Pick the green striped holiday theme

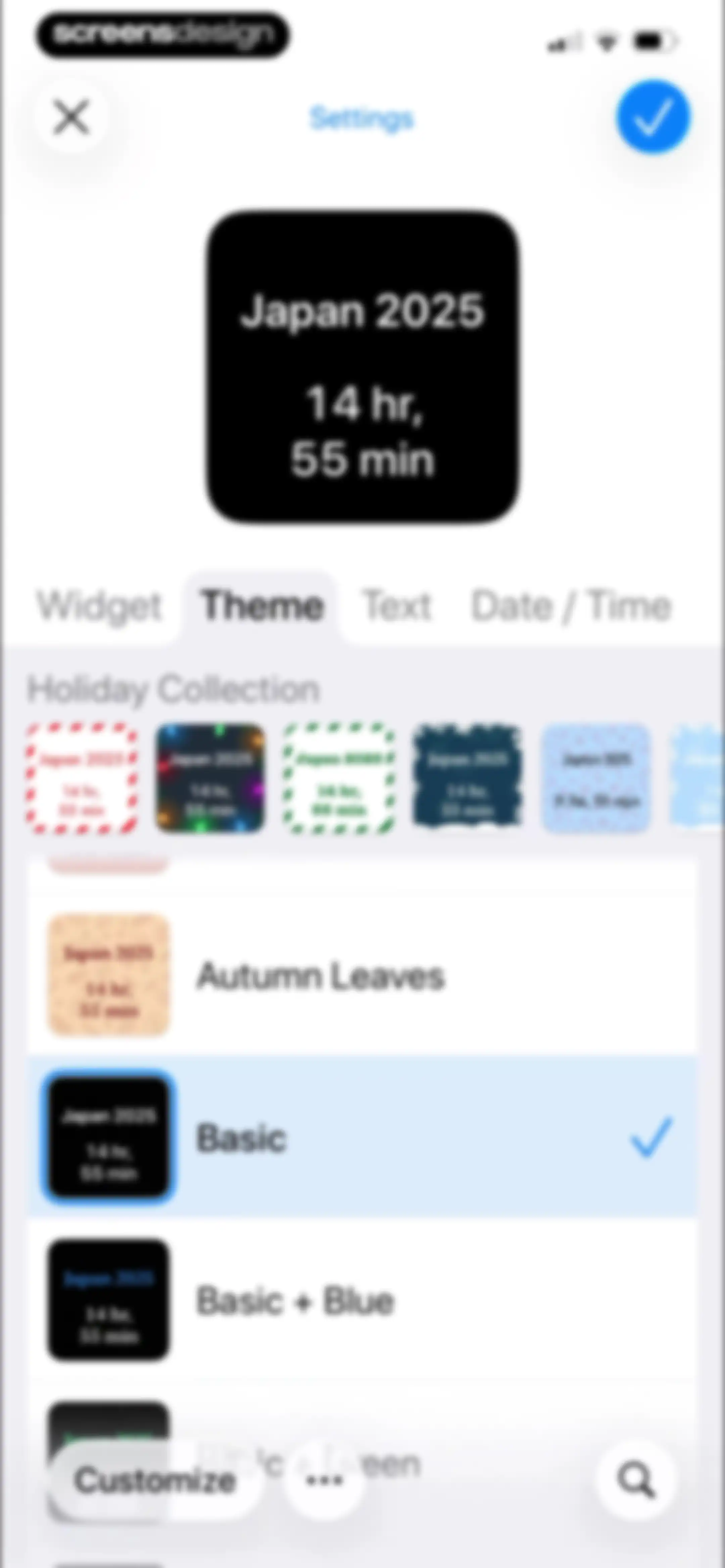[x=339, y=778]
